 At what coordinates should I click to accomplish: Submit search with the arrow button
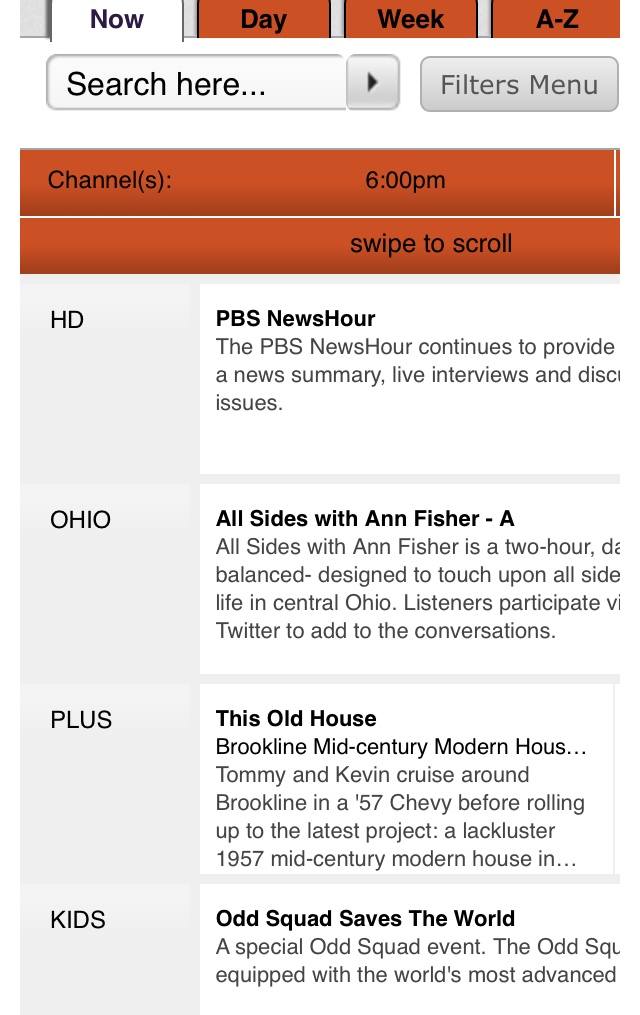(x=373, y=83)
